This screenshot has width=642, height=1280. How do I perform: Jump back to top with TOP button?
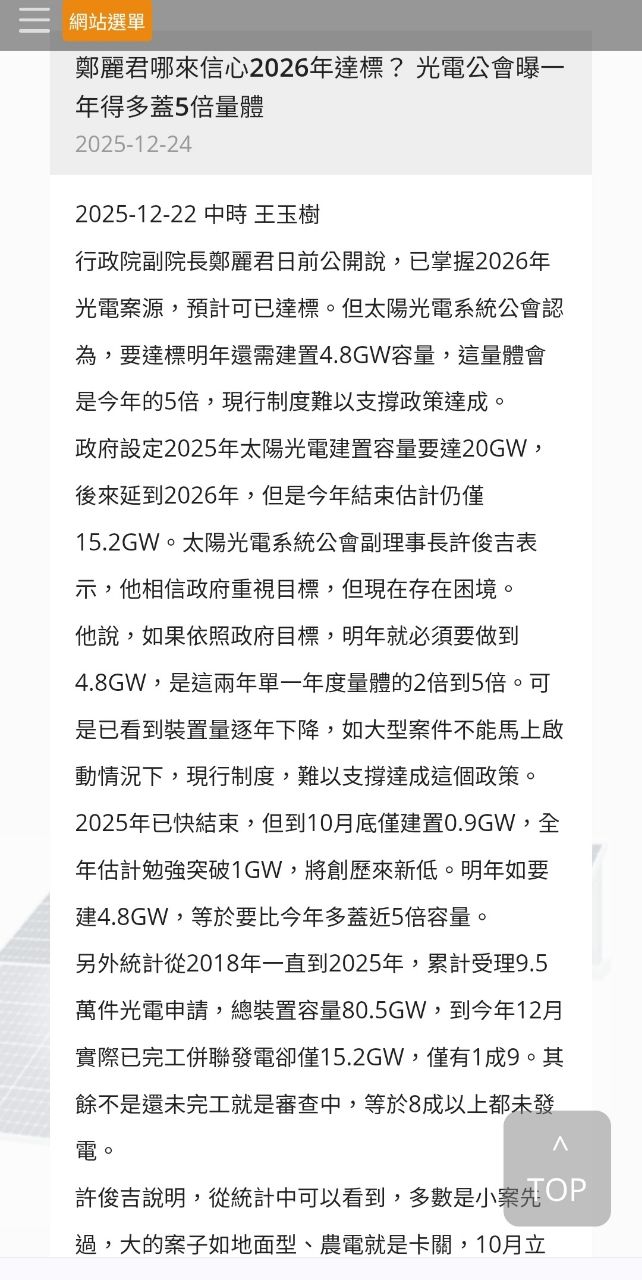557,1168
